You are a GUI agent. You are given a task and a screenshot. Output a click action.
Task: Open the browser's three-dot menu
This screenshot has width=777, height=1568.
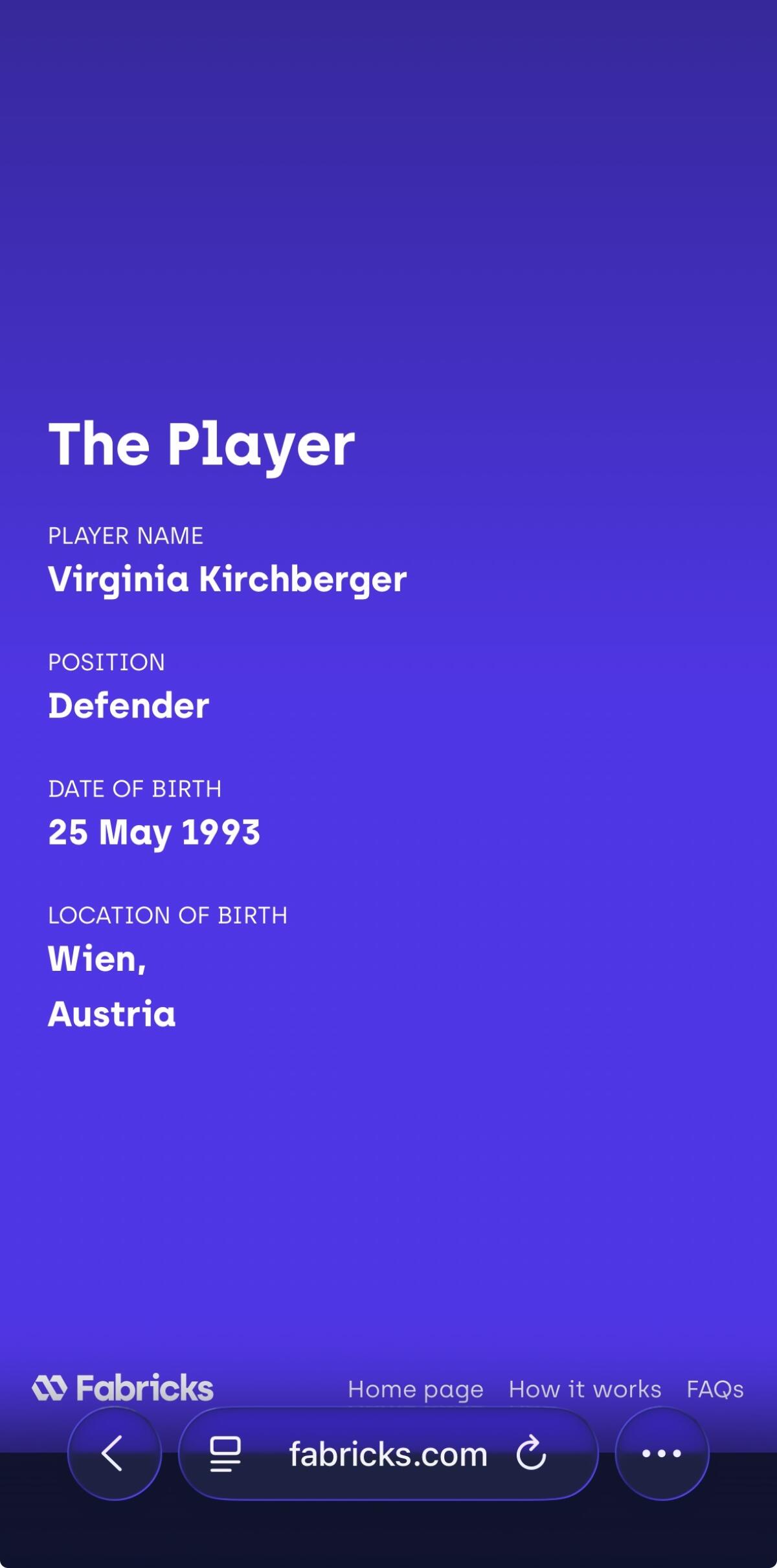661,1453
